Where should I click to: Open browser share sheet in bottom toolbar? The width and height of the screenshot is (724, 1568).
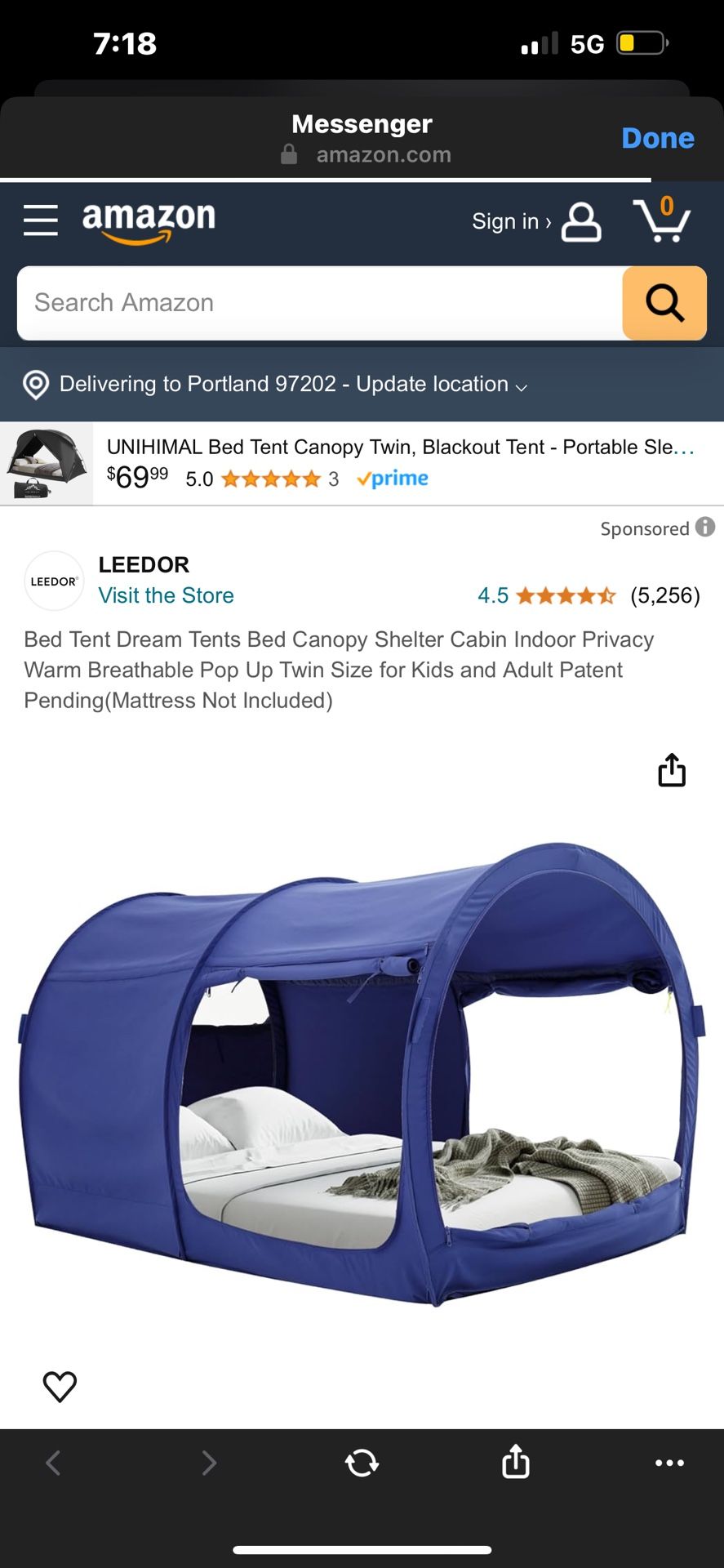click(x=515, y=1462)
